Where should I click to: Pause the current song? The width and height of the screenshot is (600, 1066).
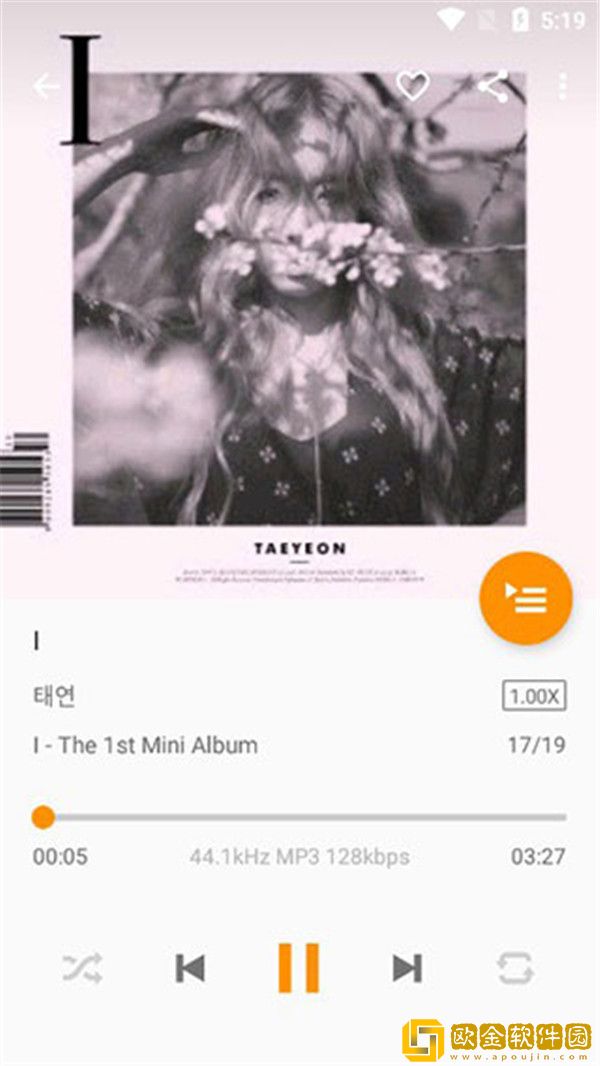pos(298,967)
